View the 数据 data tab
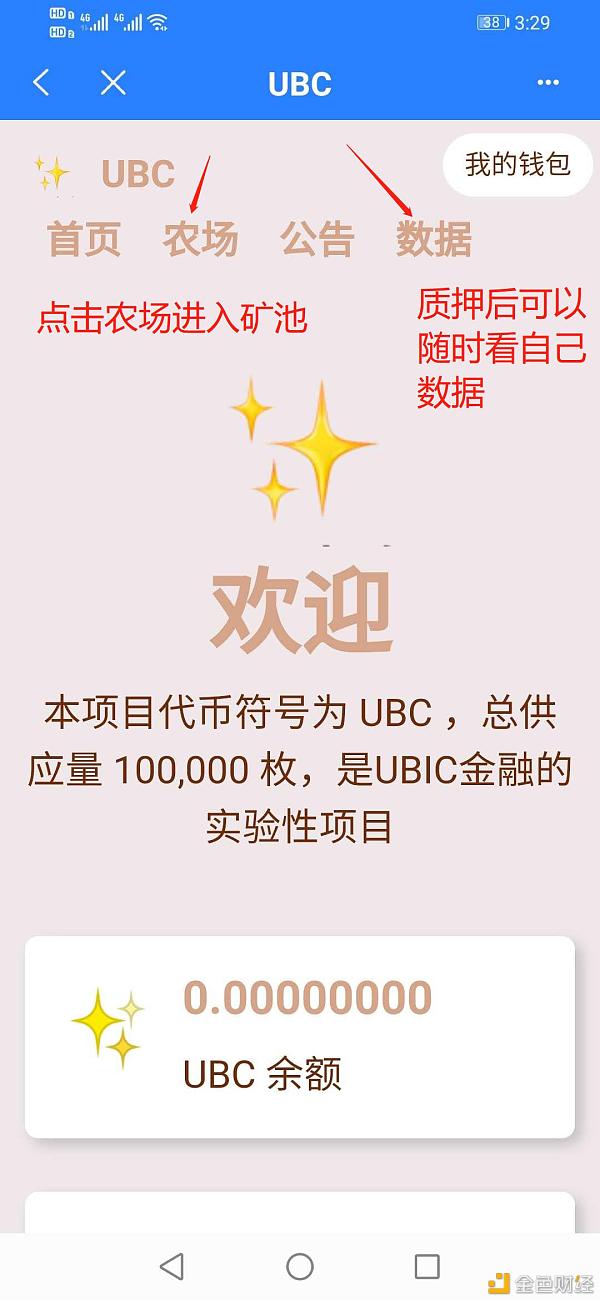This screenshot has width=600, height=1300. [434, 240]
